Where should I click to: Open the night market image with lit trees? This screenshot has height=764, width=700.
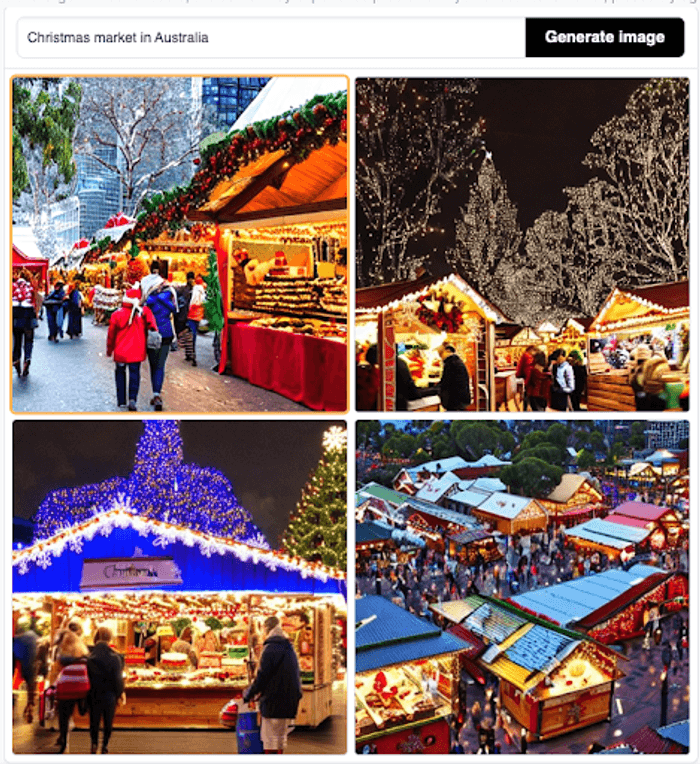click(522, 245)
